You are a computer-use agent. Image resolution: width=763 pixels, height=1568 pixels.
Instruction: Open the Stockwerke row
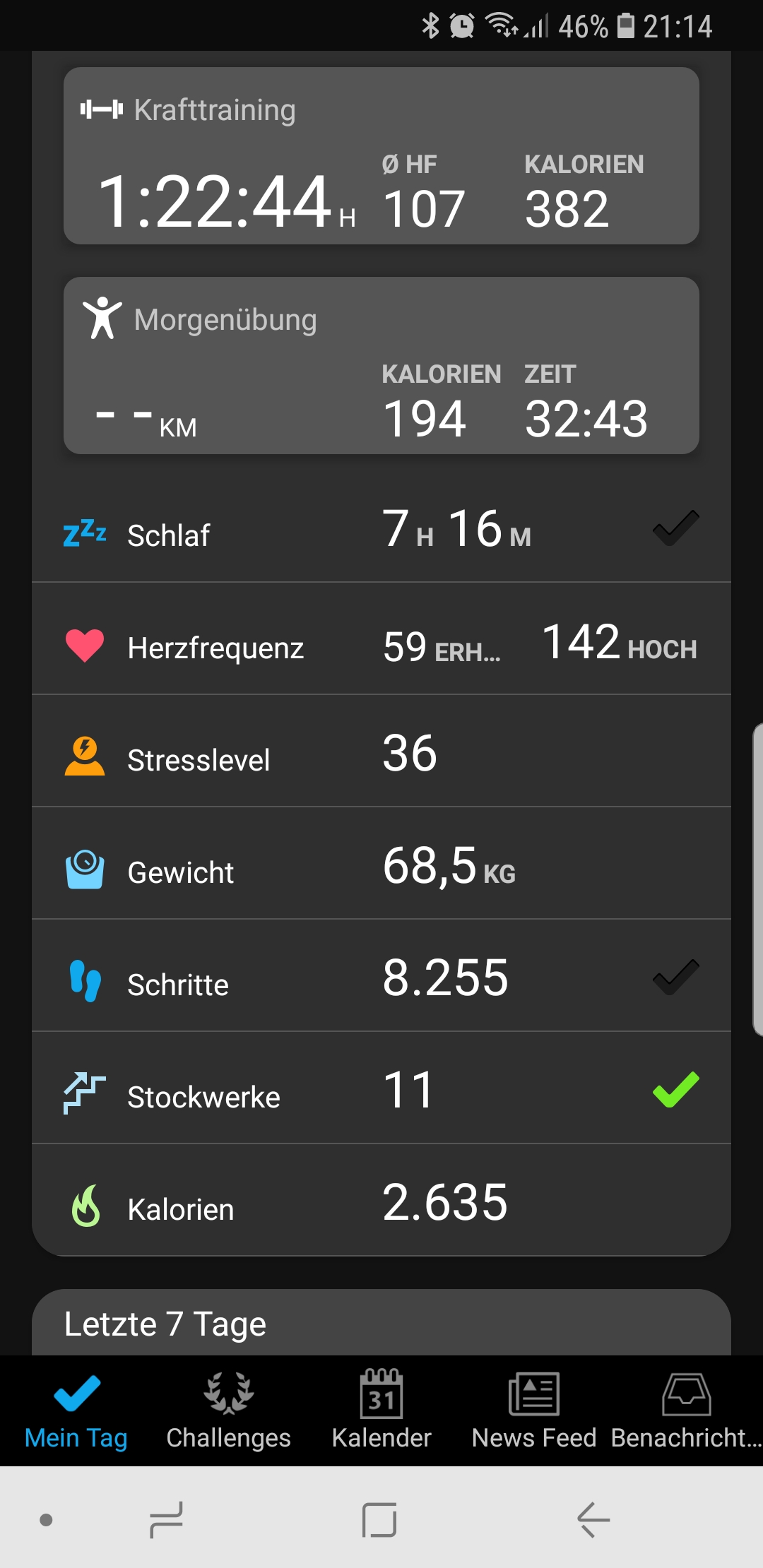tap(381, 1088)
